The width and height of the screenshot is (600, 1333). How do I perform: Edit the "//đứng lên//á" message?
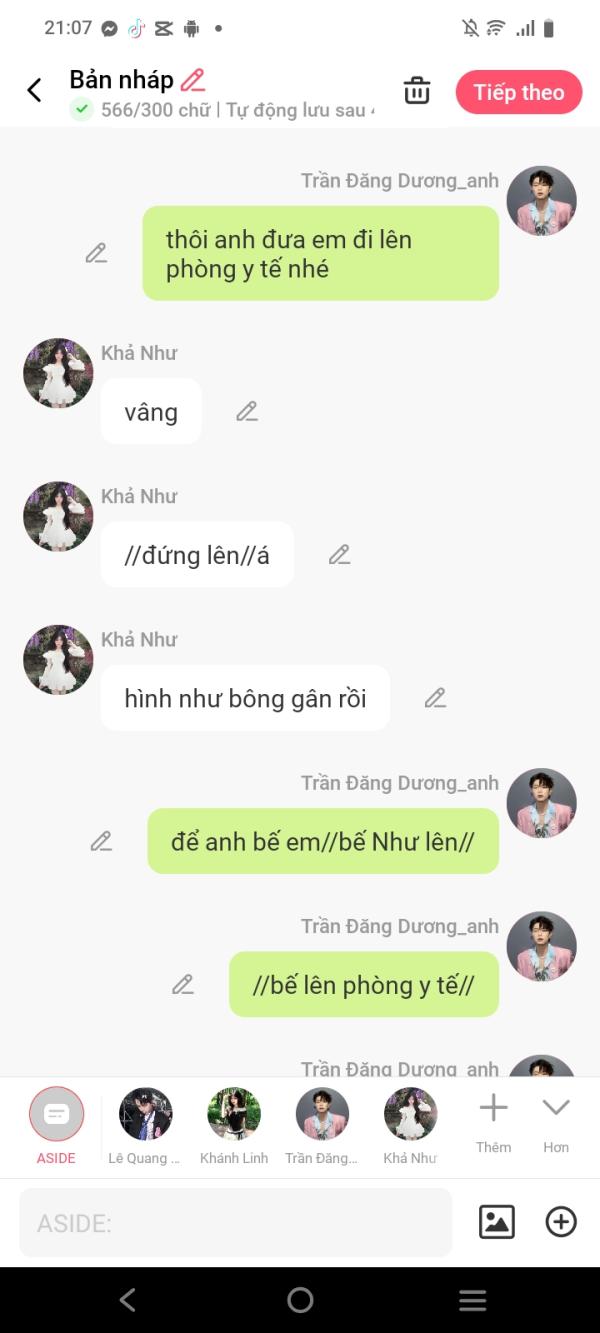[x=340, y=554]
